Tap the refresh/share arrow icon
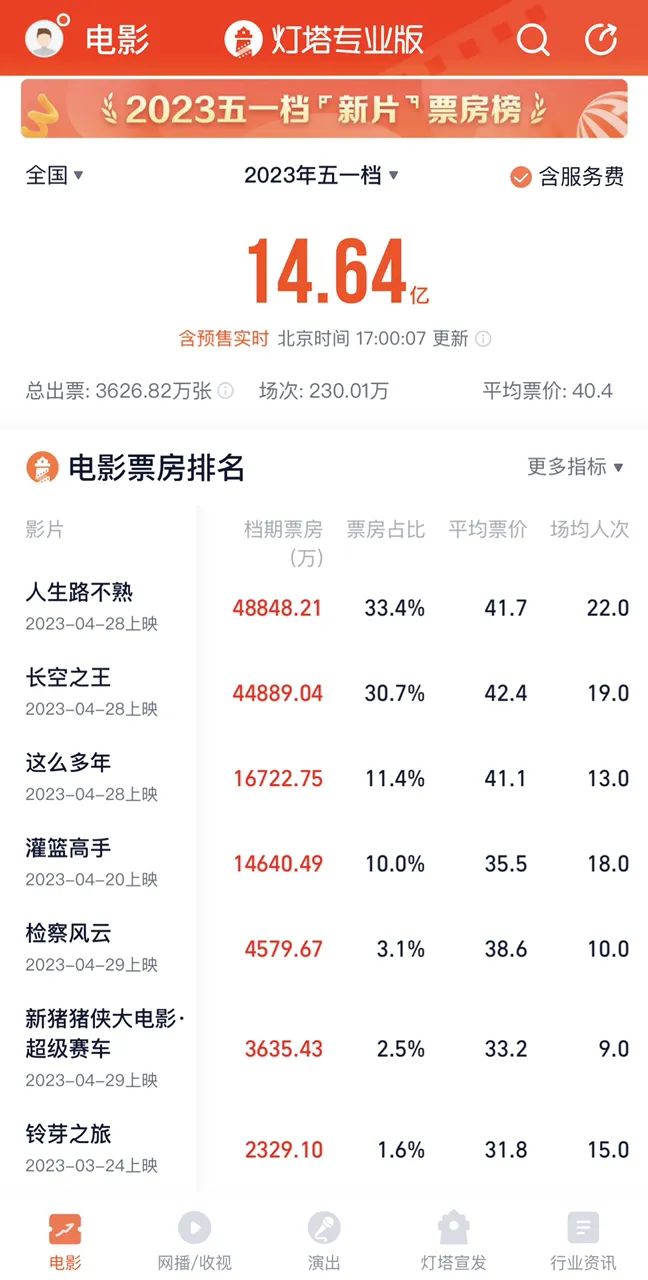 [601, 39]
